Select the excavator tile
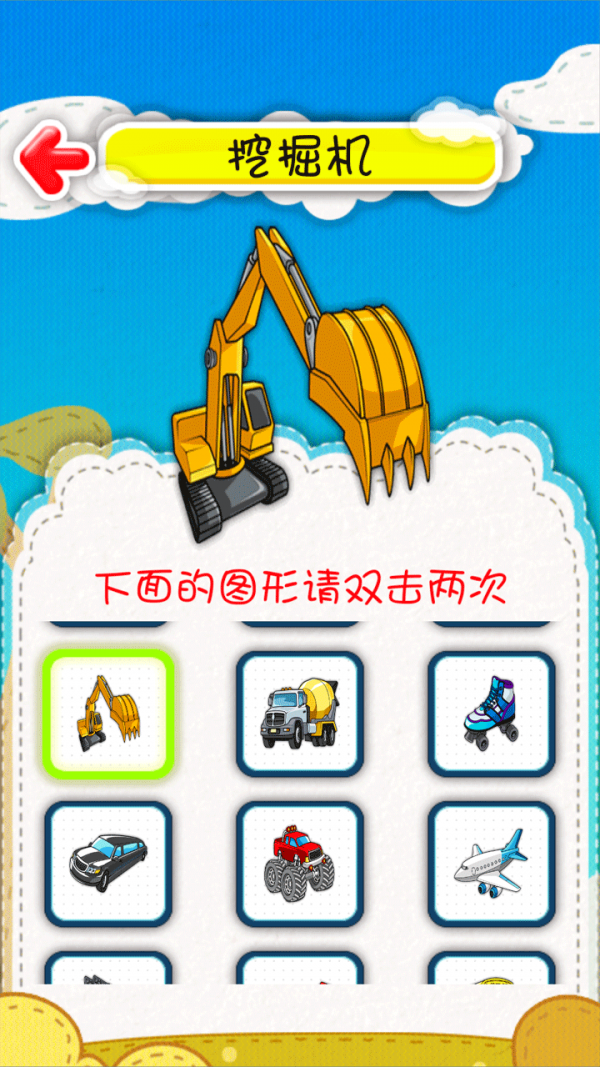Viewport: 600px width, 1067px height. click(108, 714)
